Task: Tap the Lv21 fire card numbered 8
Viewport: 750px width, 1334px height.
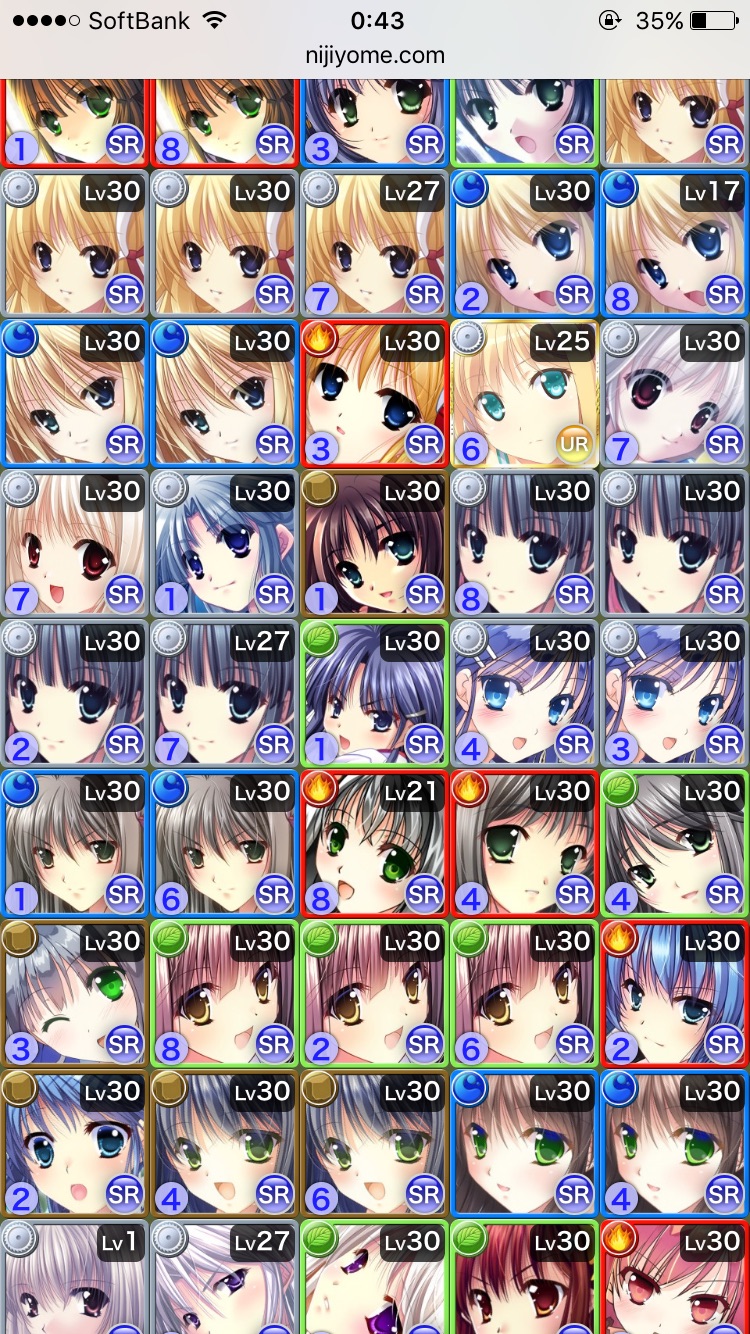Action: (374, 844)
